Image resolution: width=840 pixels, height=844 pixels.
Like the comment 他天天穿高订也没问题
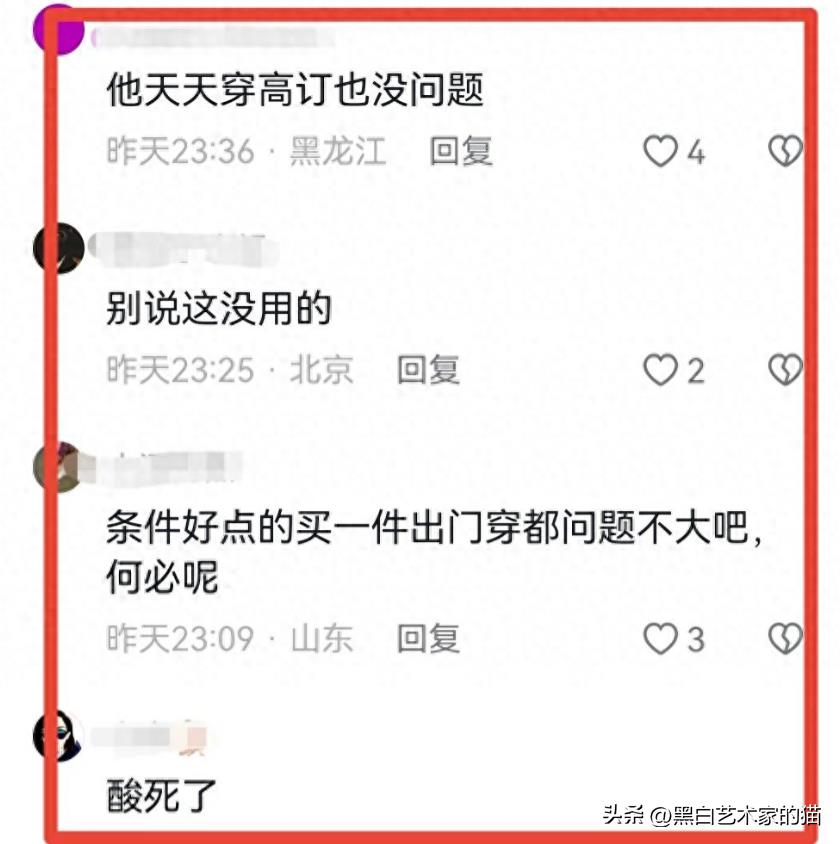click(661, 152)
